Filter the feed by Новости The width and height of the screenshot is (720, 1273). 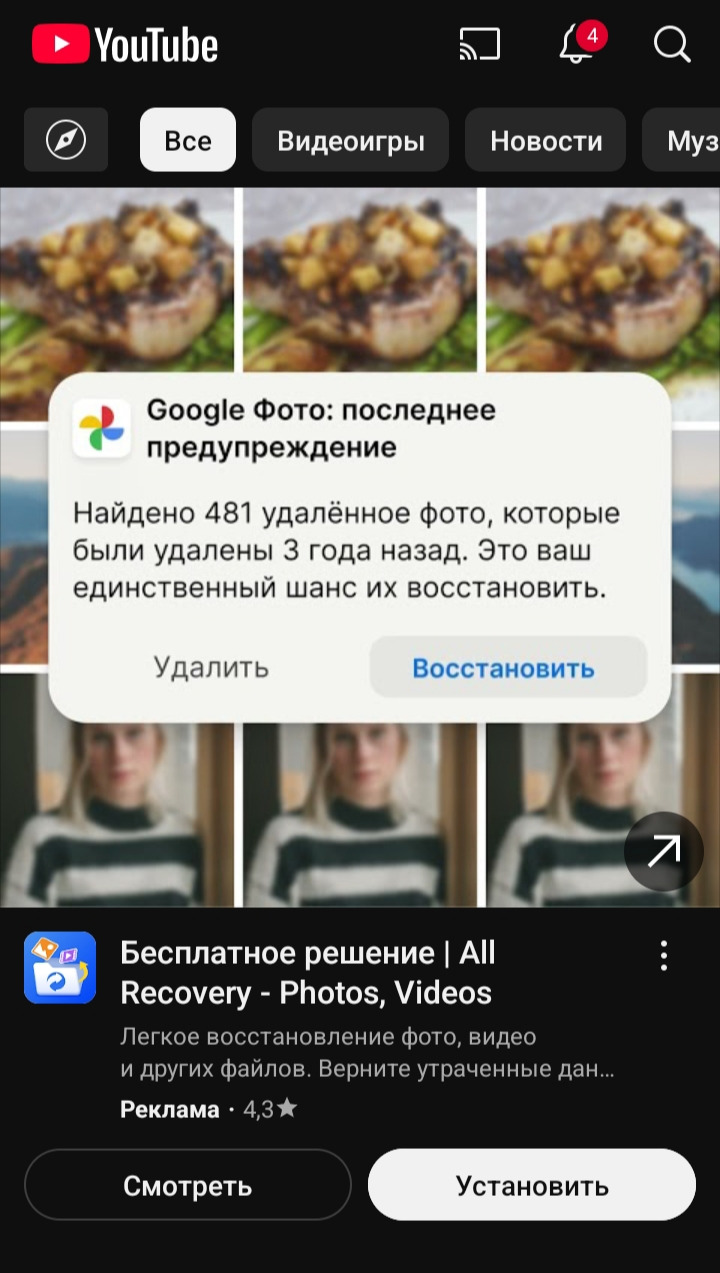[546, 140]
